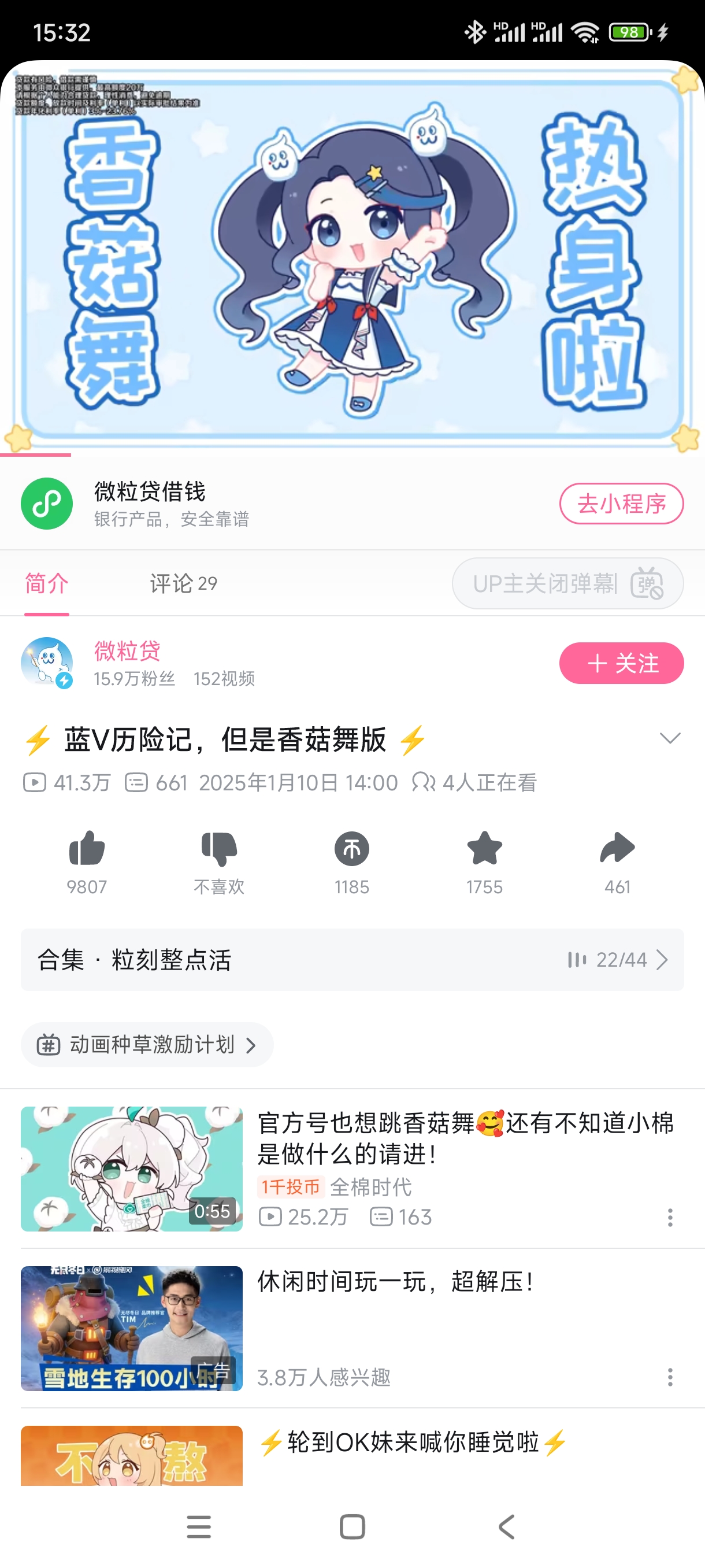This screenshot has height=1568, width=705.
Task: Open more options for the 全棉时代 video
Action: click(670, 1218)
